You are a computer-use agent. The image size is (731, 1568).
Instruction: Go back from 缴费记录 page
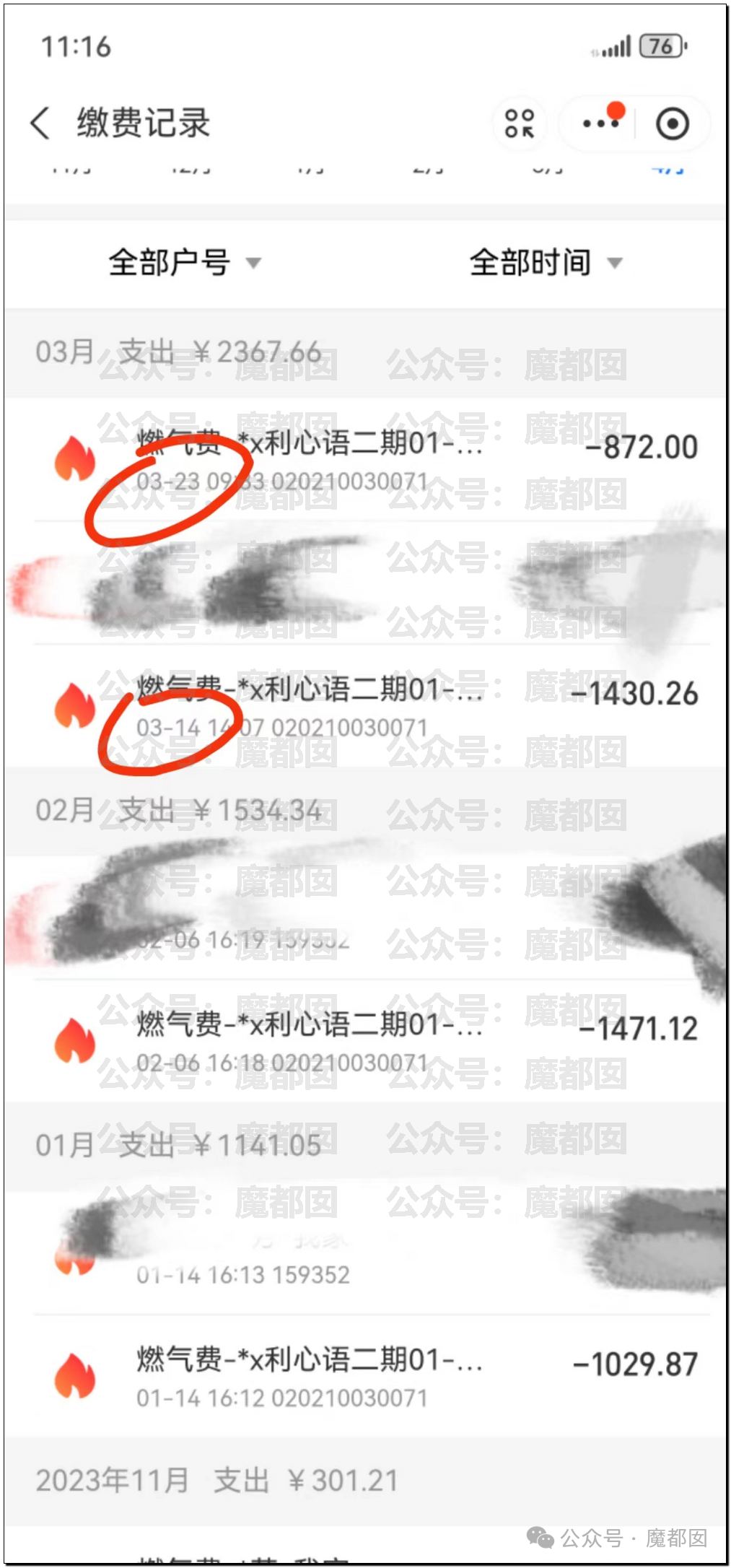click(x=41, y=123)
